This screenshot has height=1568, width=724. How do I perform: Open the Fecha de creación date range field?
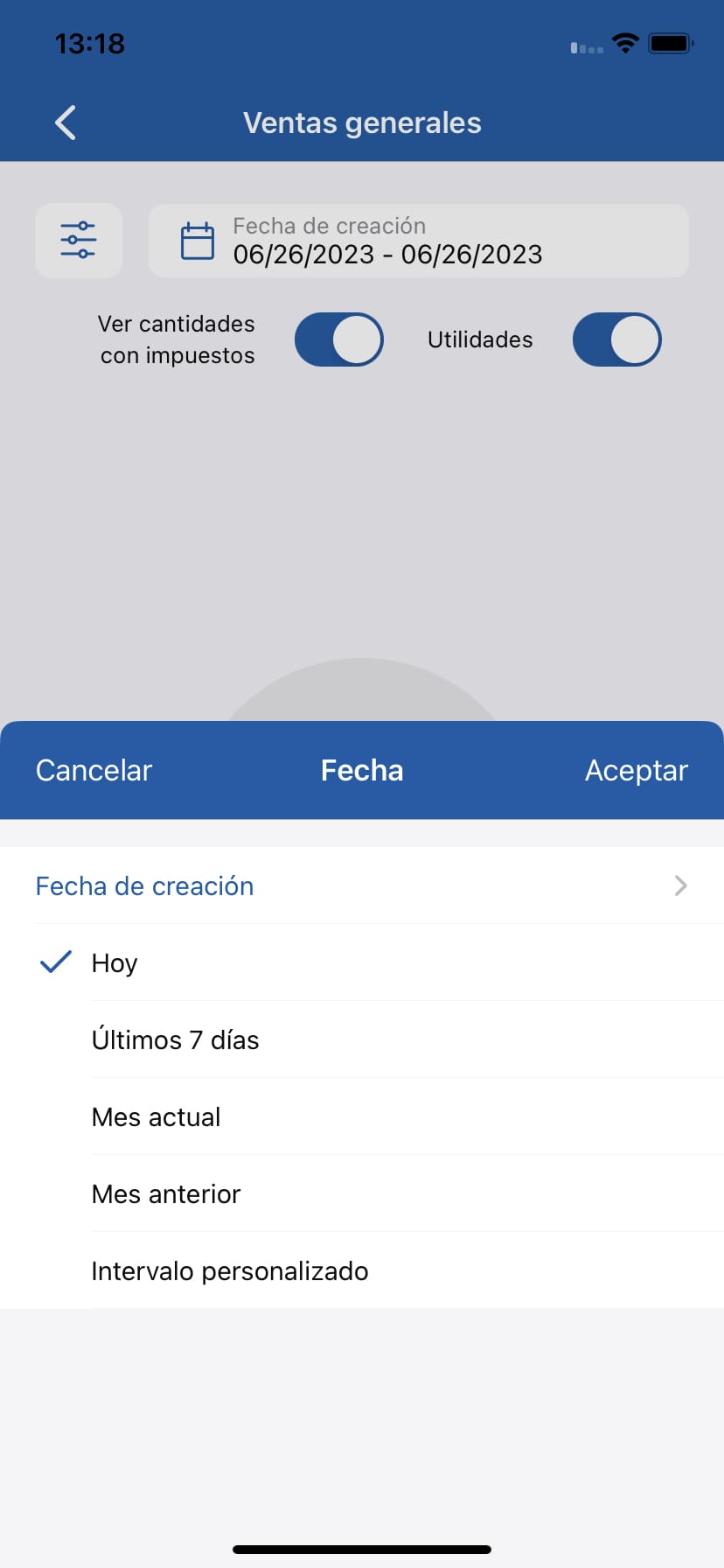(x=418, y=241)
